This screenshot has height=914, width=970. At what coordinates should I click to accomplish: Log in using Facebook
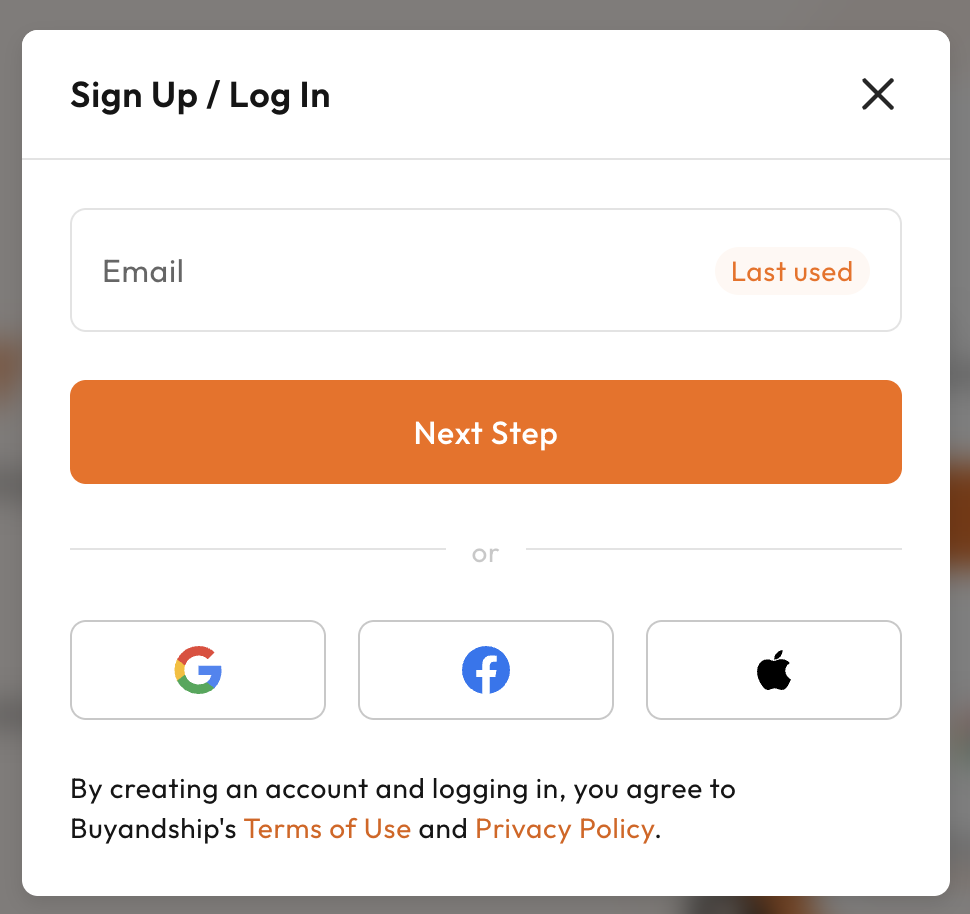tap(485, 670)
